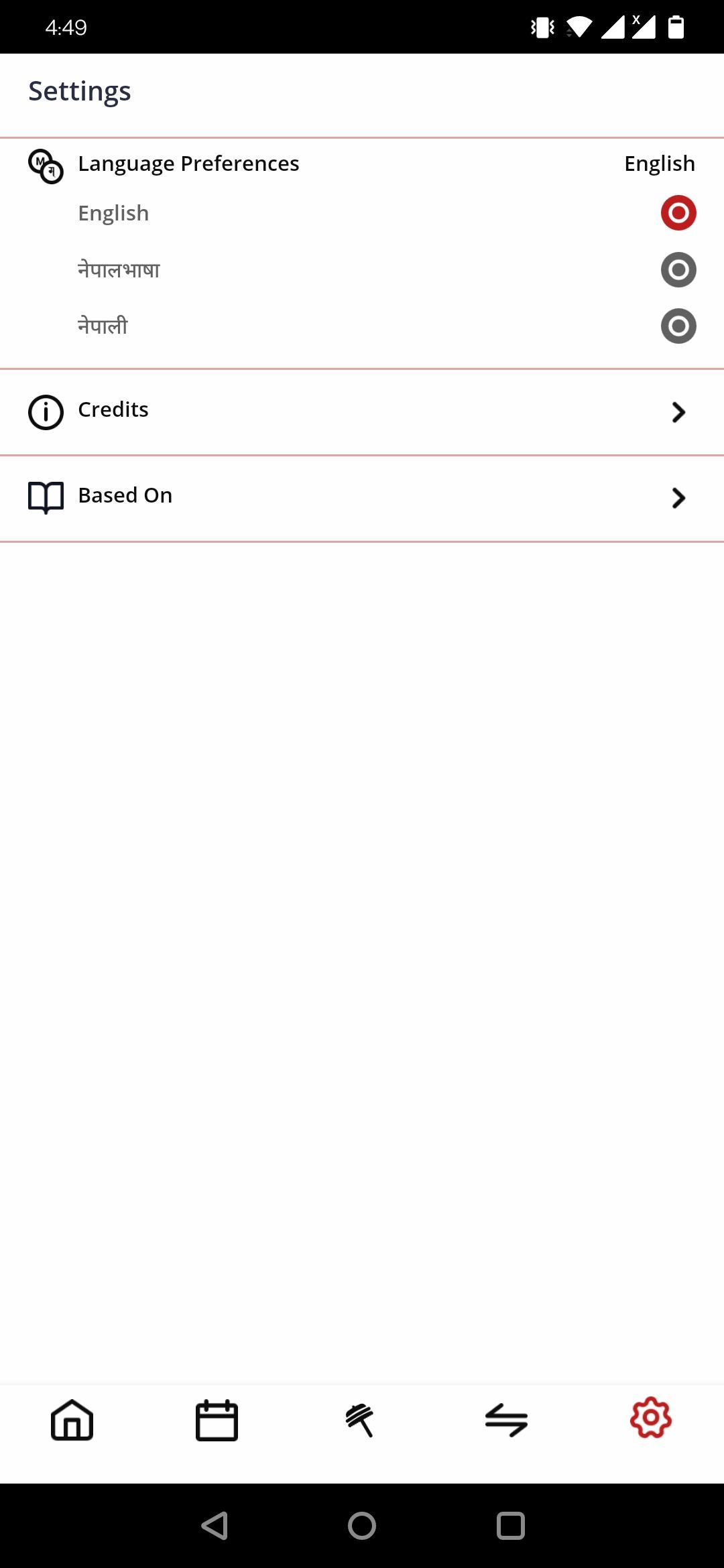Switch to the calendar tab
The width and height of the screenshot is (724, 1568).
[217, 1419]
